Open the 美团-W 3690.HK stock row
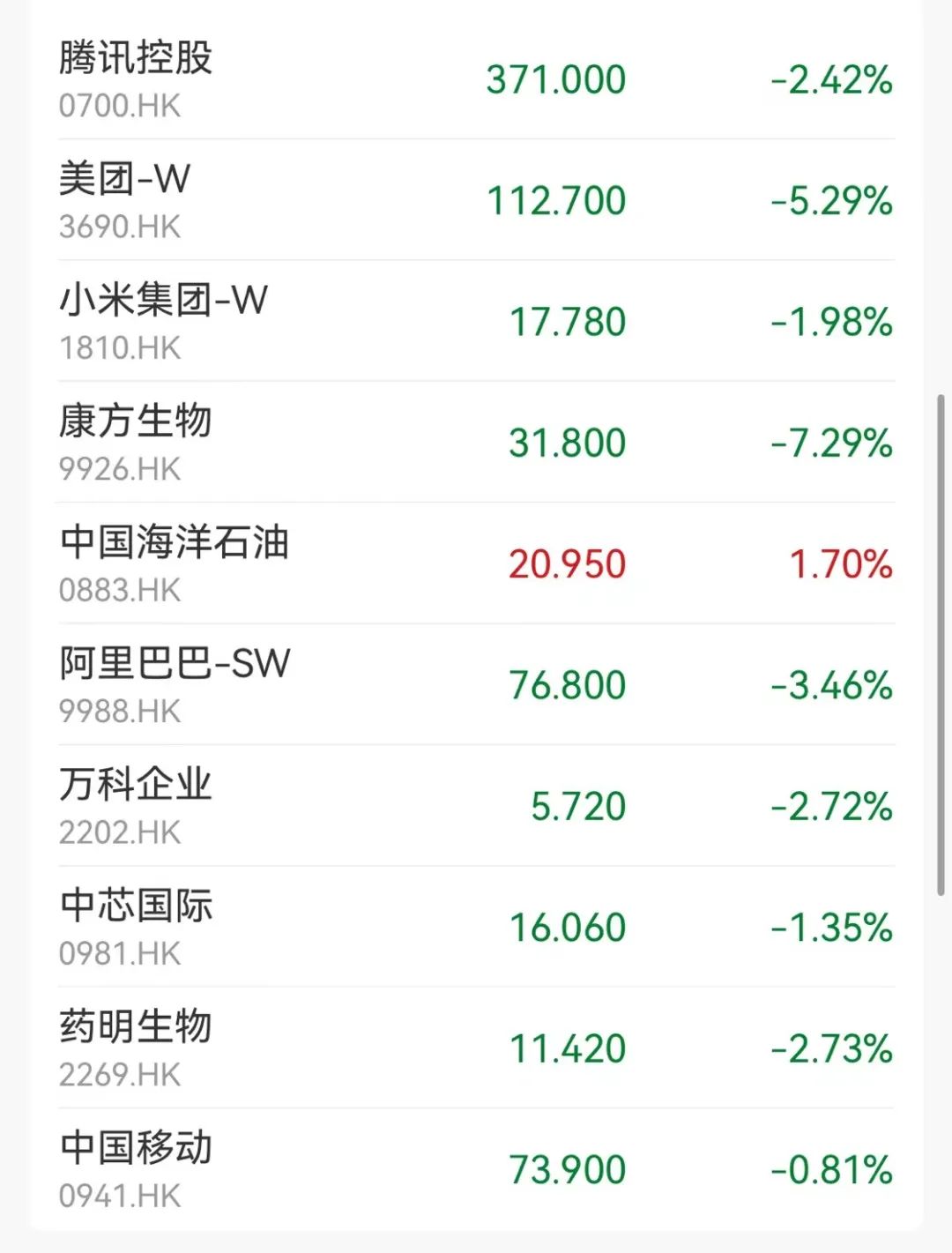952x1253 pixels. 476,200
